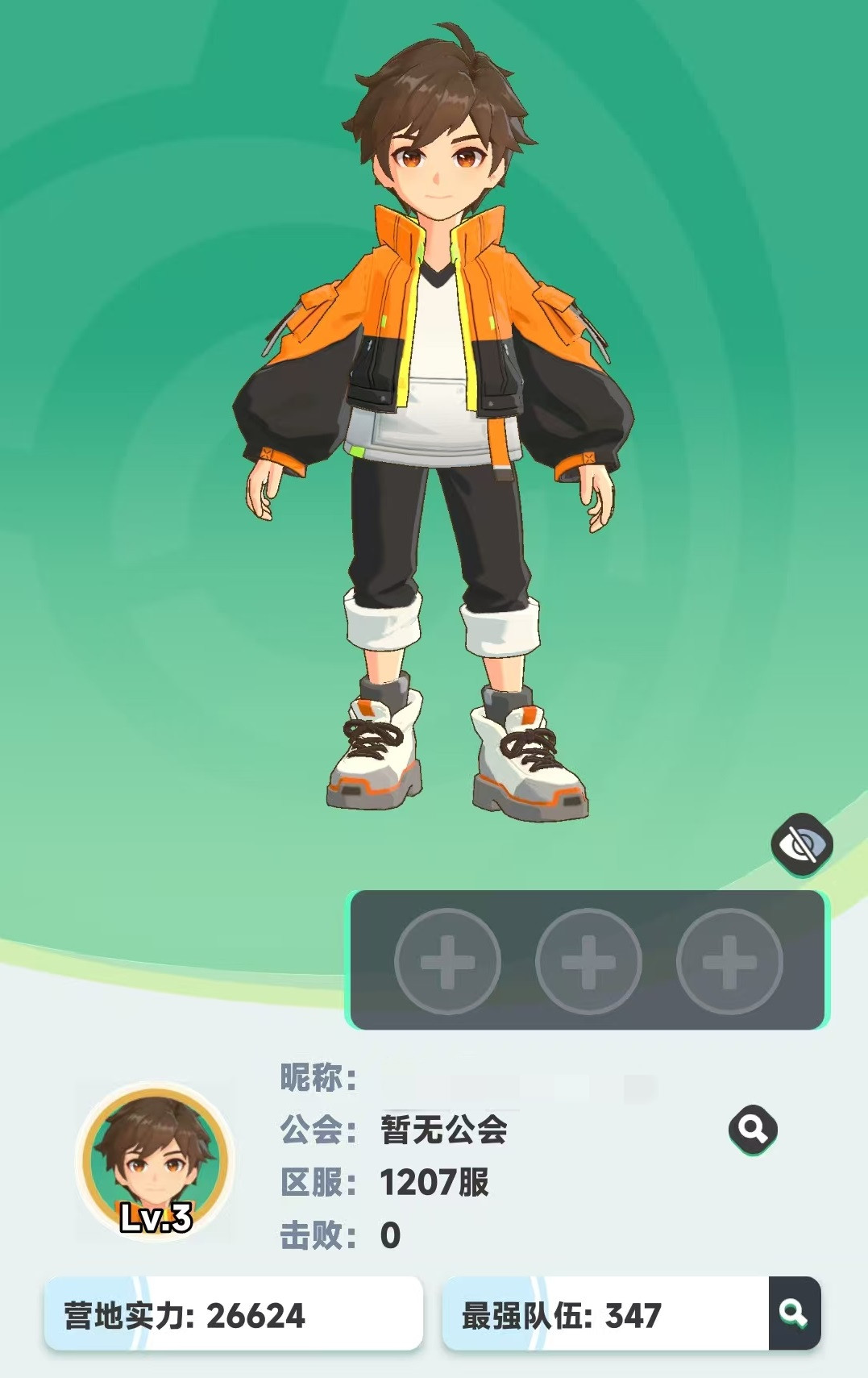Tap the last empty plus slot
This screenshot has height=1378, width=868.
point(729,961)
